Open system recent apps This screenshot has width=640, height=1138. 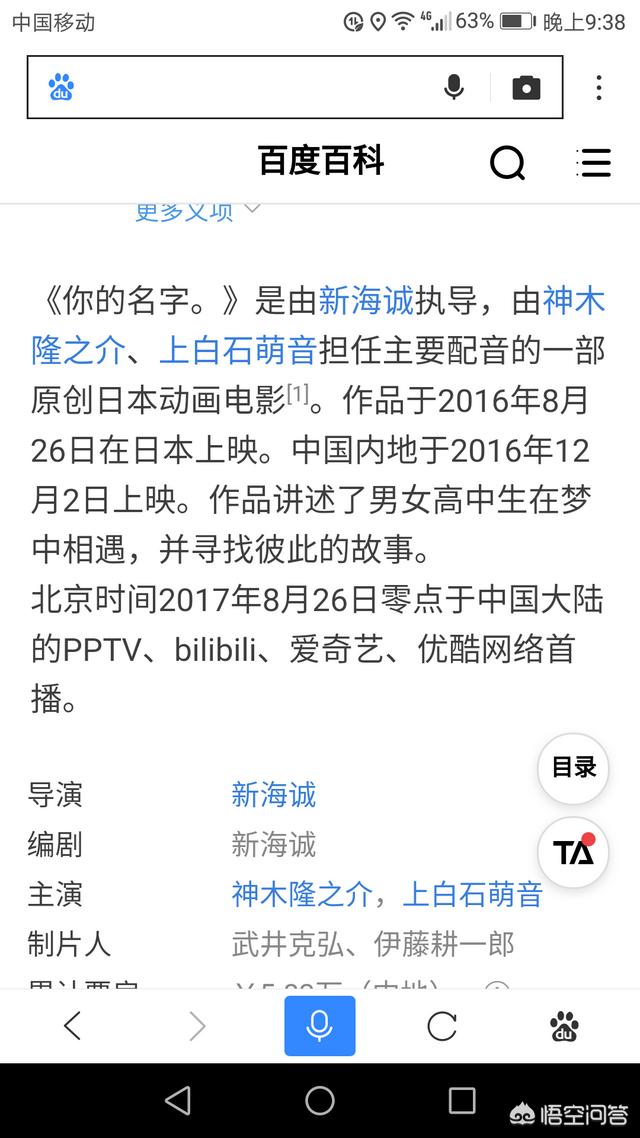point(462,1100)
